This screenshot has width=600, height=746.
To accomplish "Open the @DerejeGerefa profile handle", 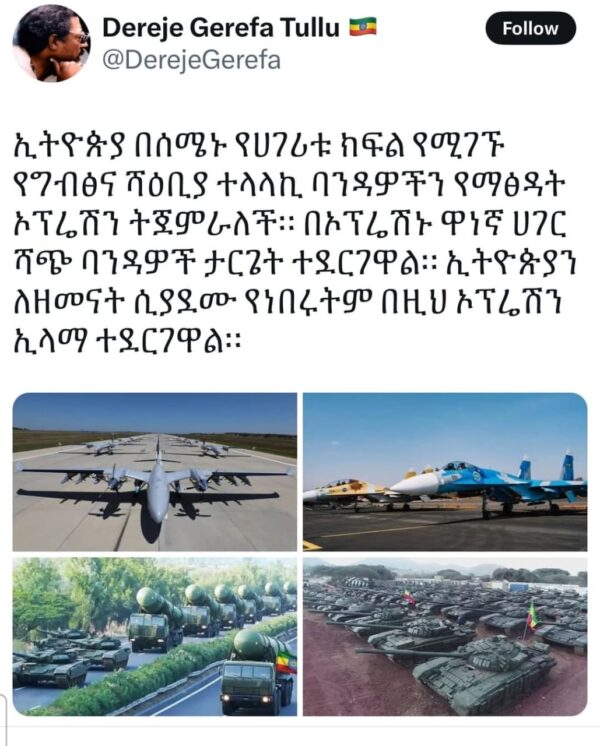I will tap(192, 60).
